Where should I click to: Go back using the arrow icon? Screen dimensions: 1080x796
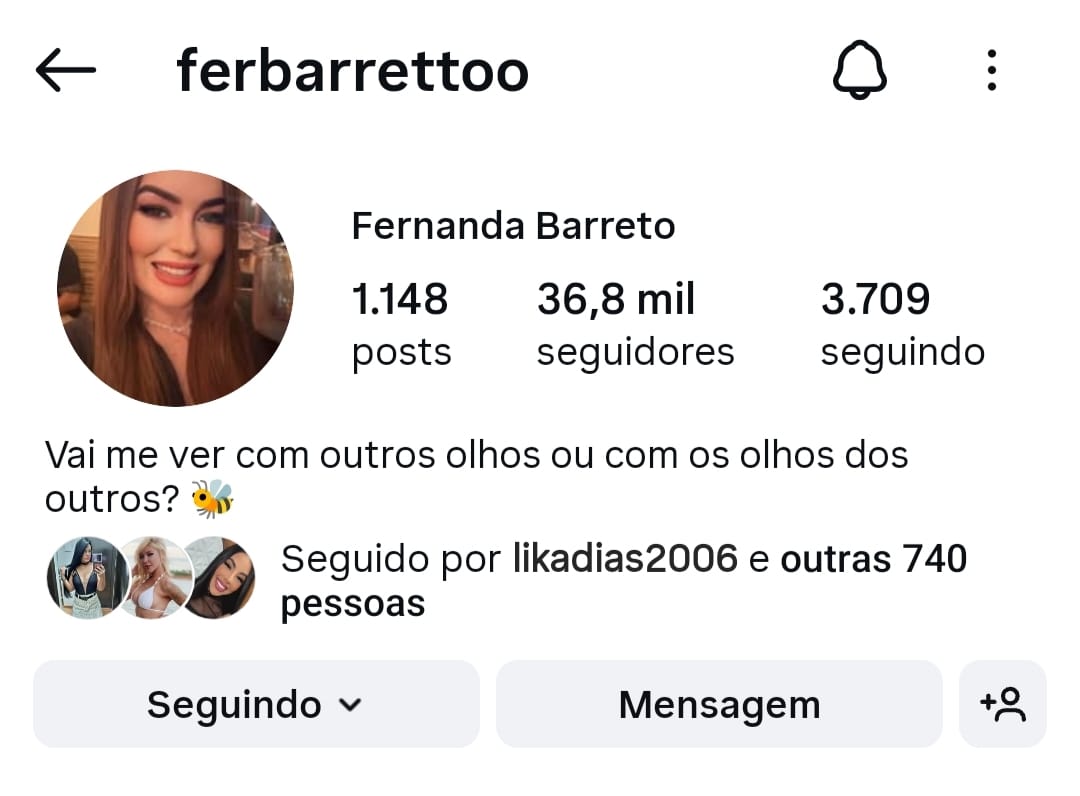click(x=65, y=71)
